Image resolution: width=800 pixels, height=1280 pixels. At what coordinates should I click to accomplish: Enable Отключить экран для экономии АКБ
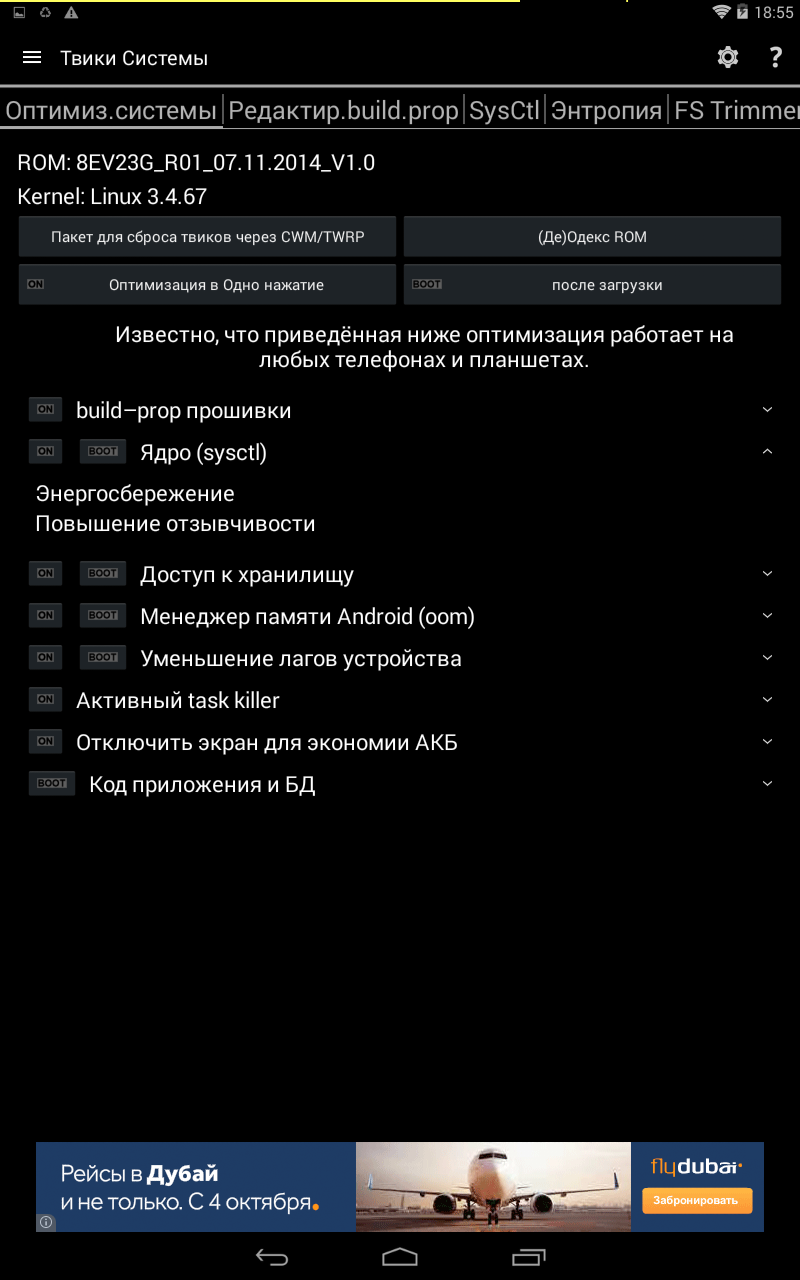pyautogui.click(x=45, y=741)
